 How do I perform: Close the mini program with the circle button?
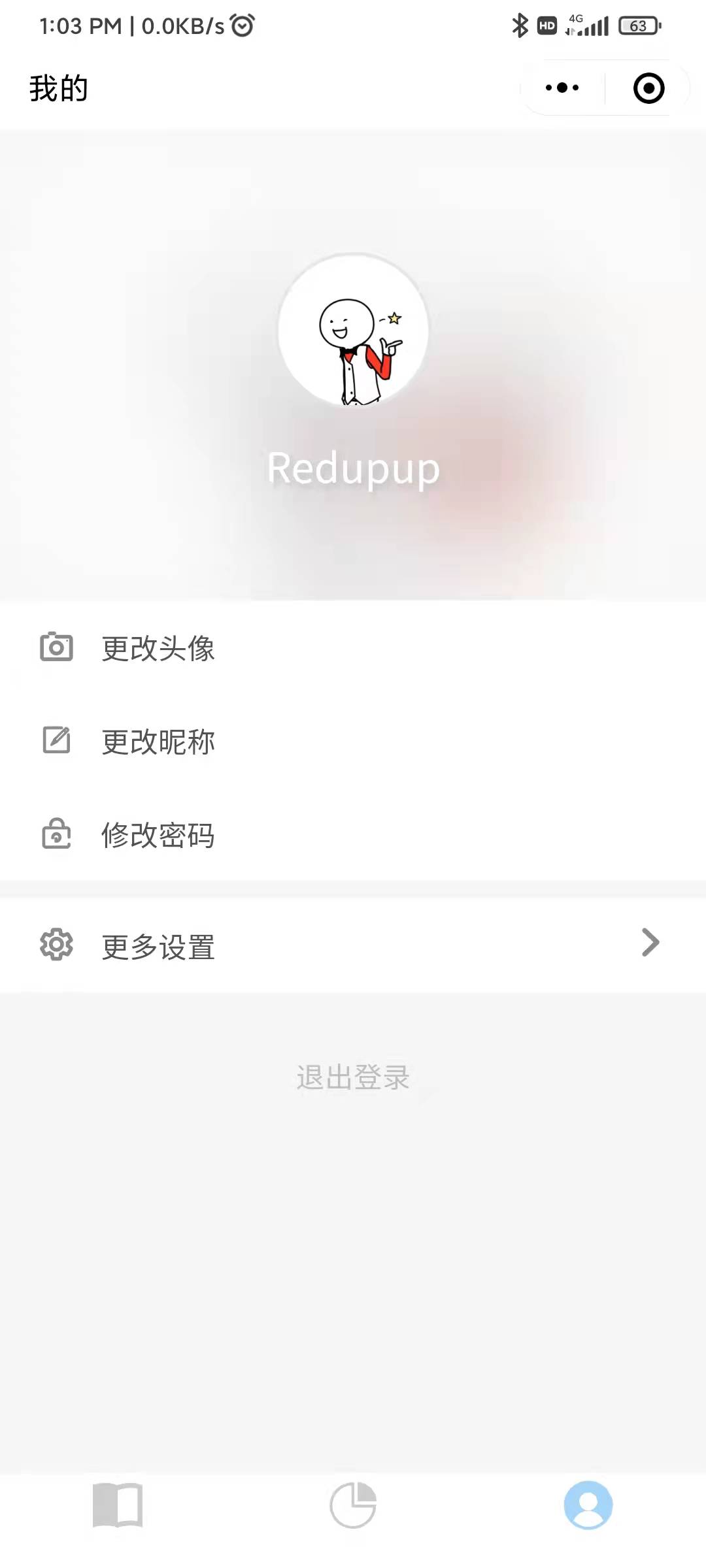tap(648, 88)
